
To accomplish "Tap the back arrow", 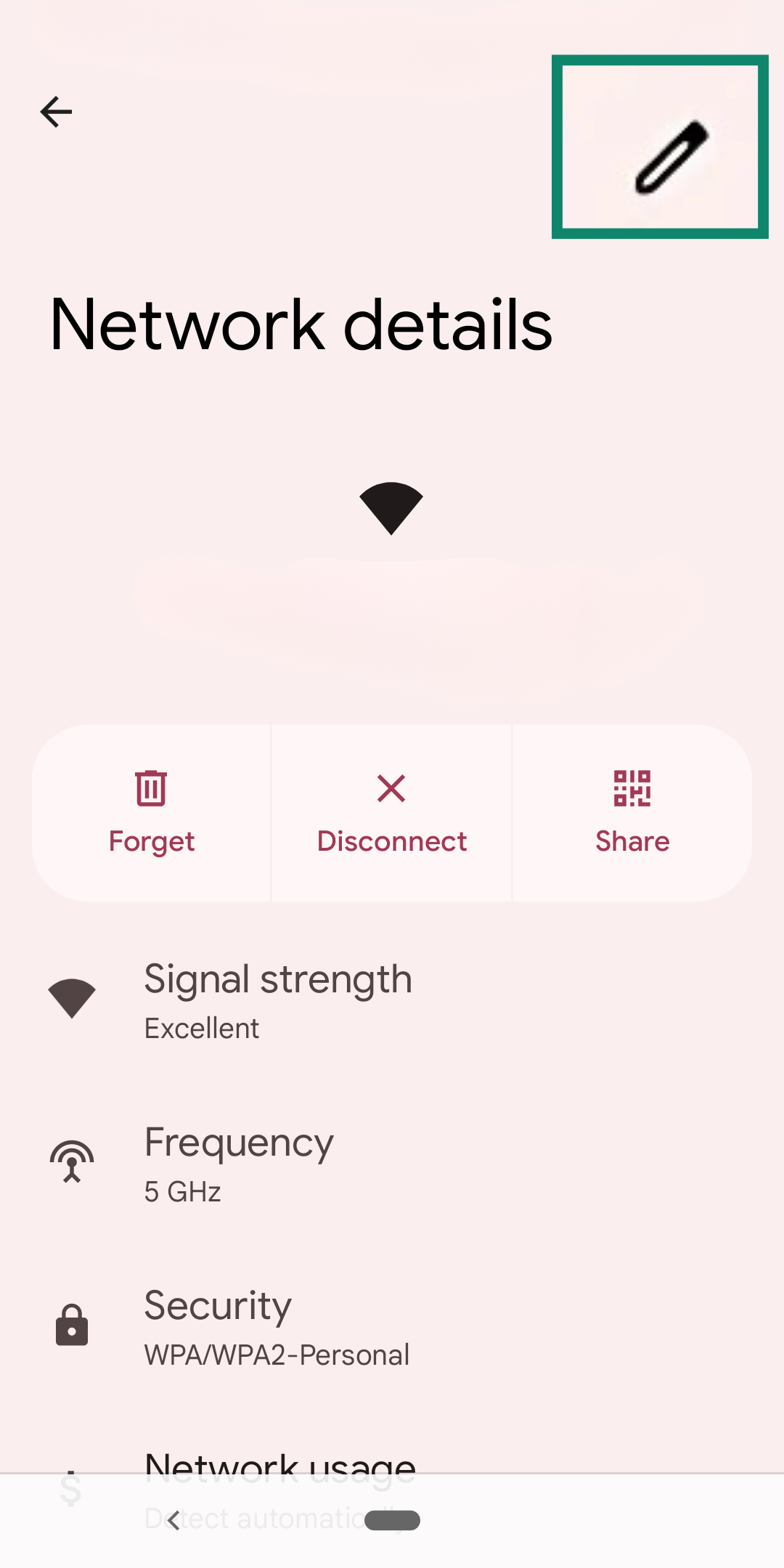I will coord(55,110).
